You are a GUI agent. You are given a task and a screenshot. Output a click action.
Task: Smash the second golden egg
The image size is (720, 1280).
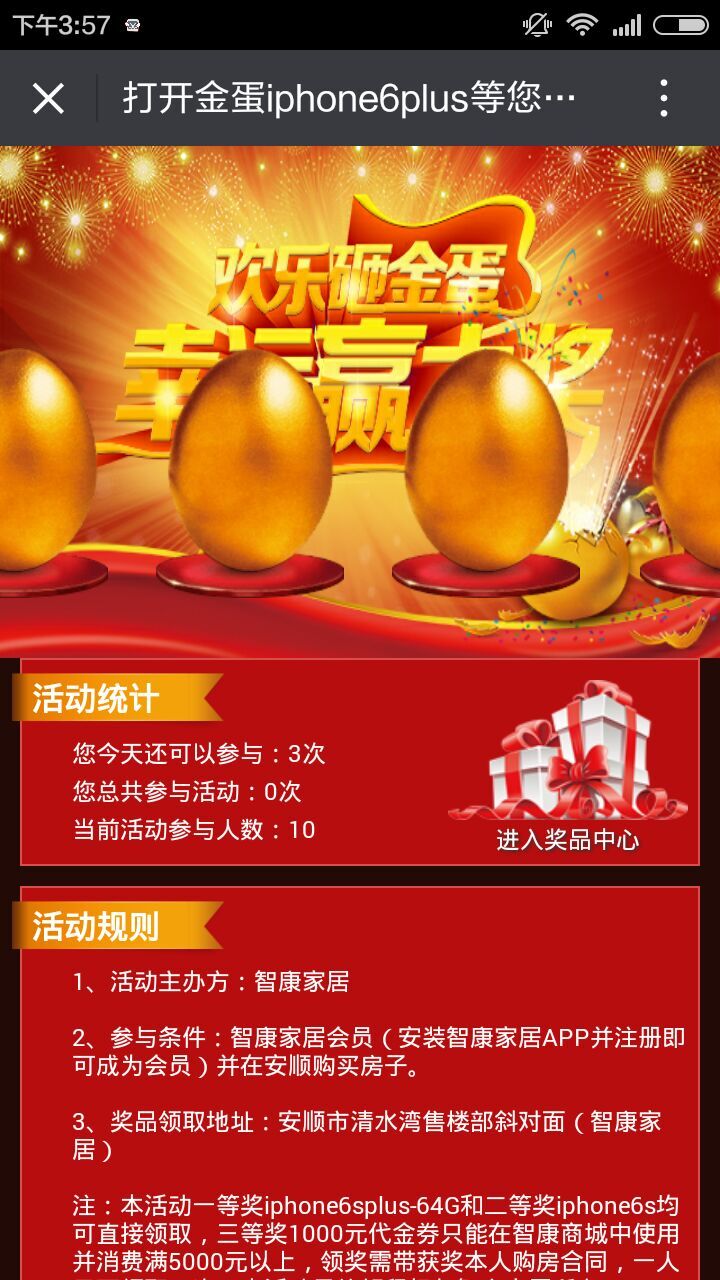(x=250, y=460)
